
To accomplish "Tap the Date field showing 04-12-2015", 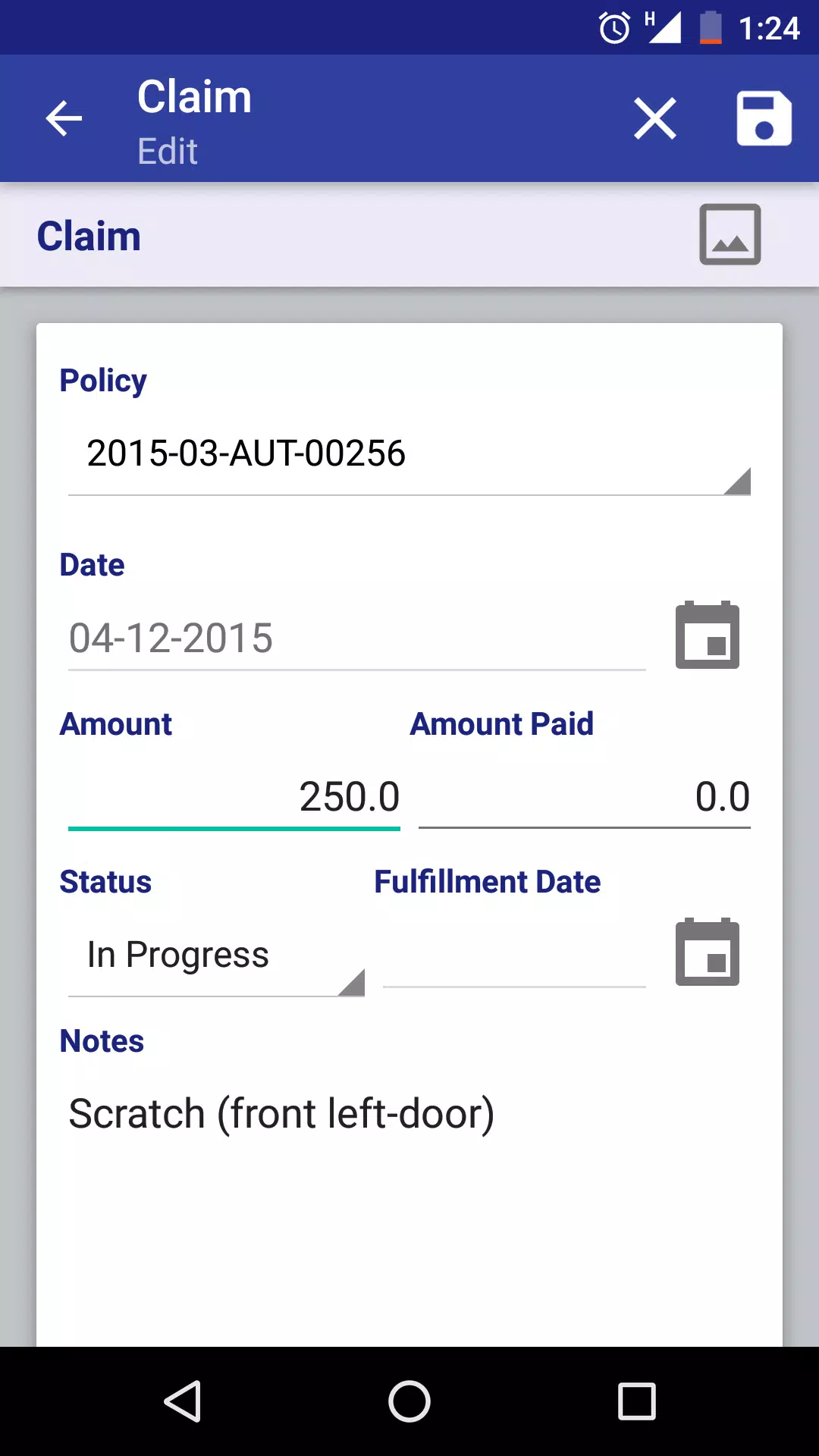I will [x=357, y=638].
